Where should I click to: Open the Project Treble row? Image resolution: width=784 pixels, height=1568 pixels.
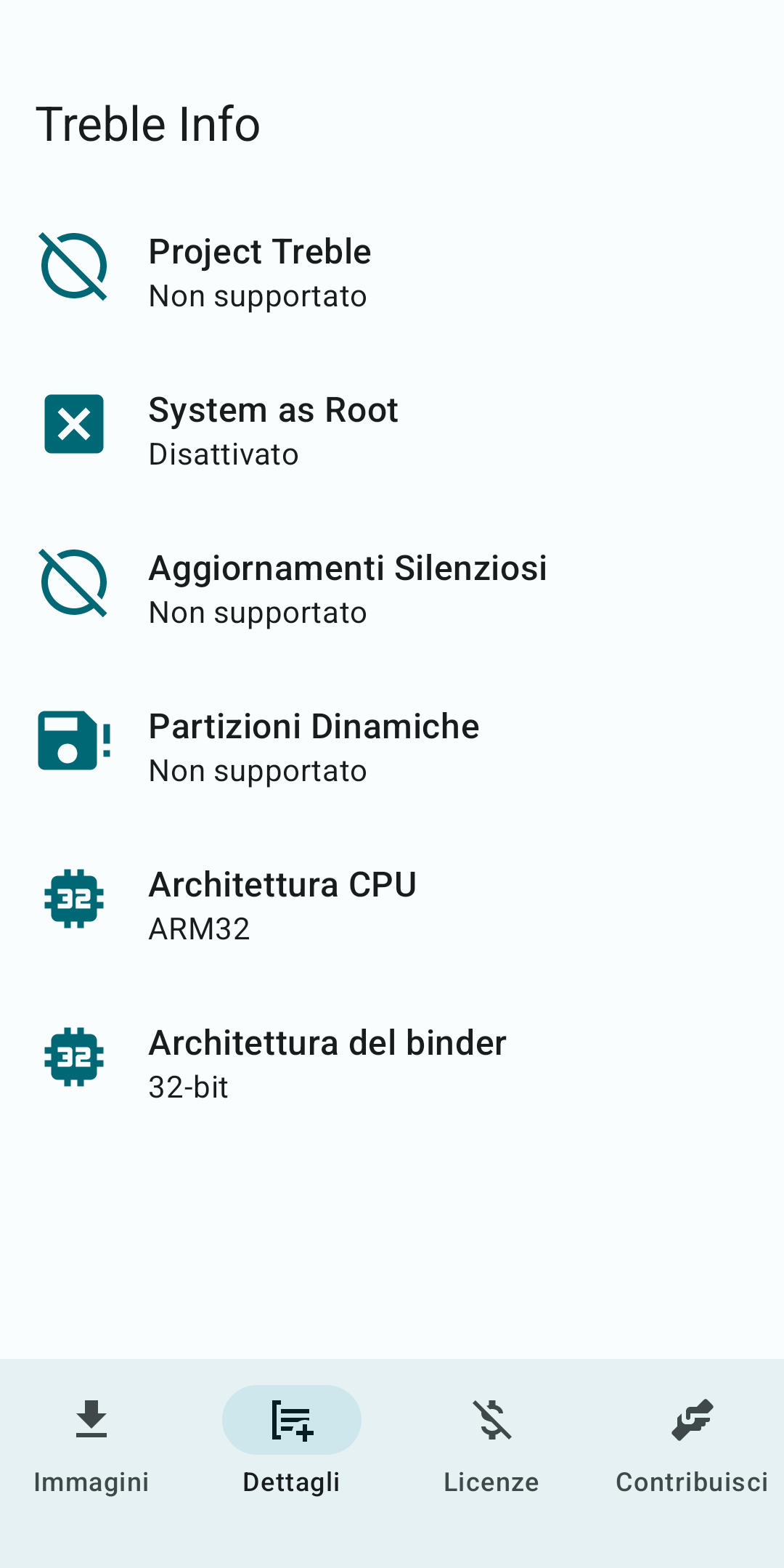[392, 272]
